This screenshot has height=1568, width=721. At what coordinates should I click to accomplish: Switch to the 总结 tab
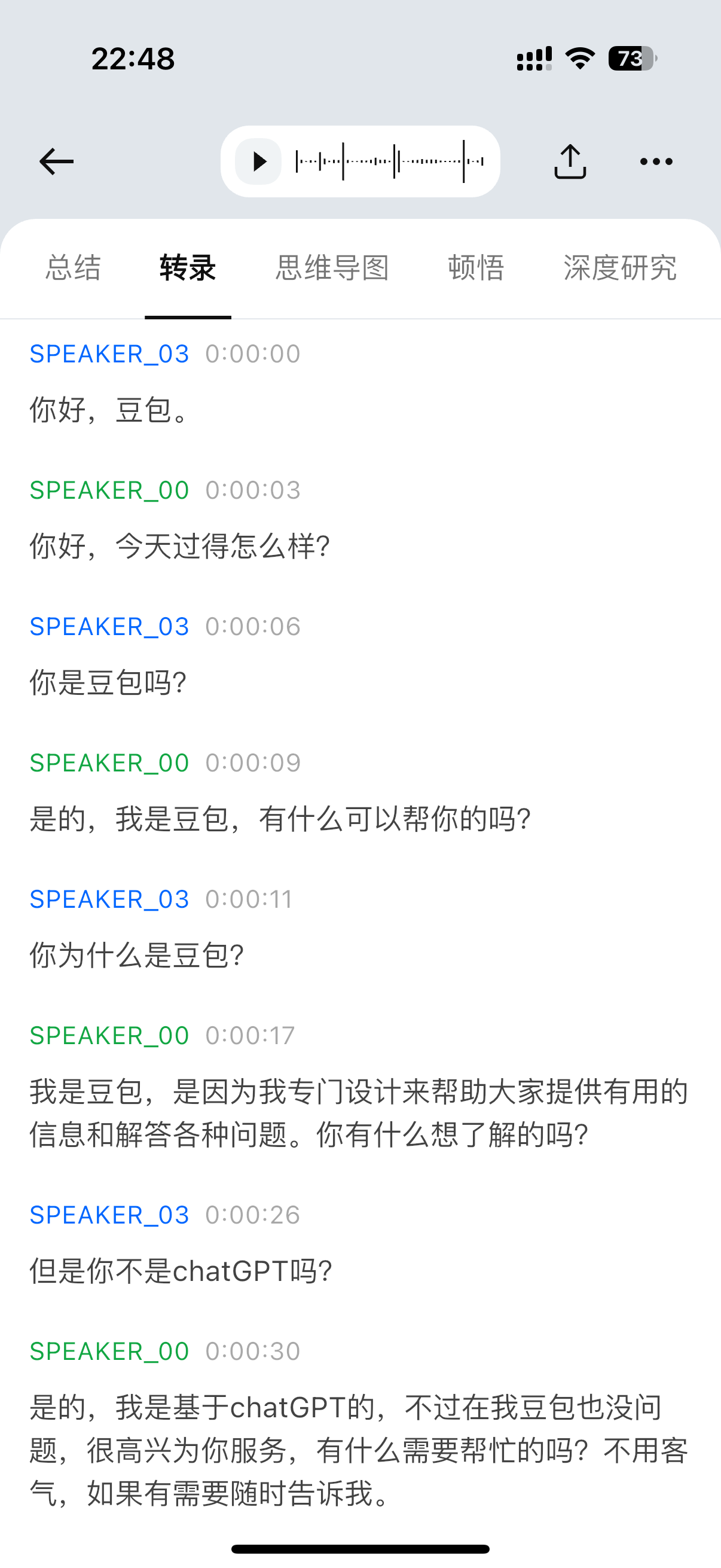click(x=73, y=268)
